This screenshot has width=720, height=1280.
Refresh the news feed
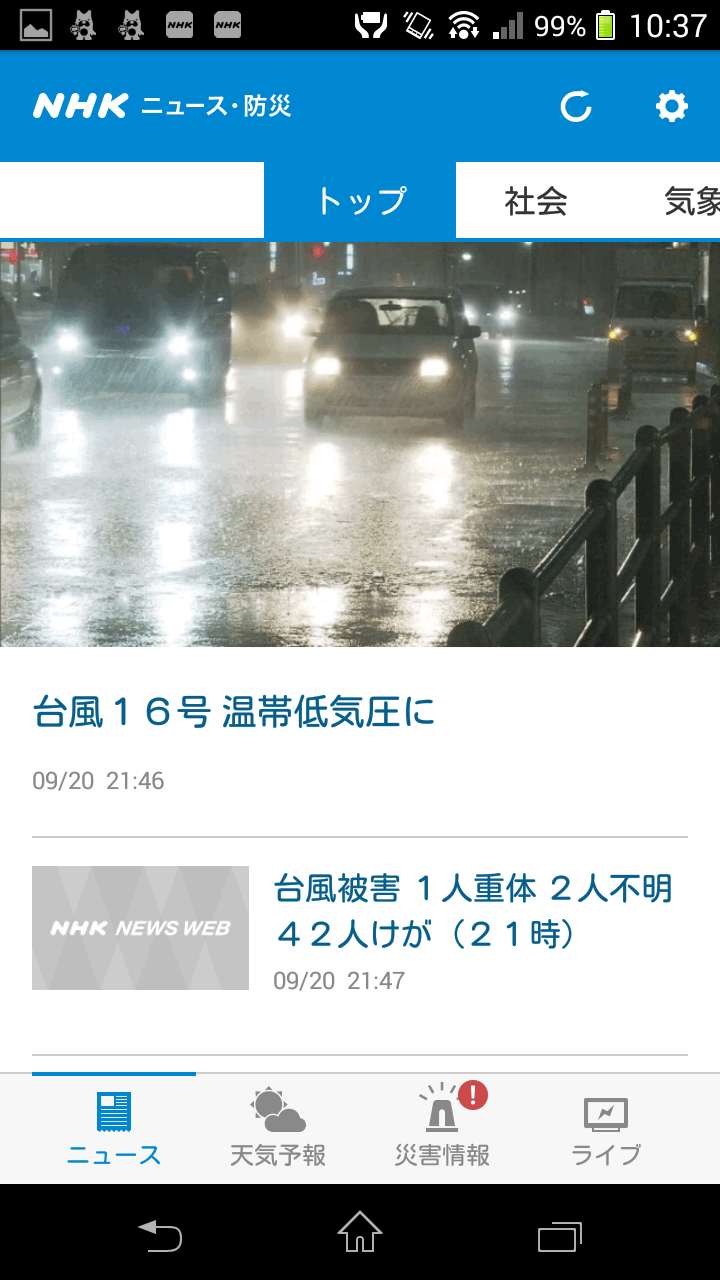pos(576,106)
